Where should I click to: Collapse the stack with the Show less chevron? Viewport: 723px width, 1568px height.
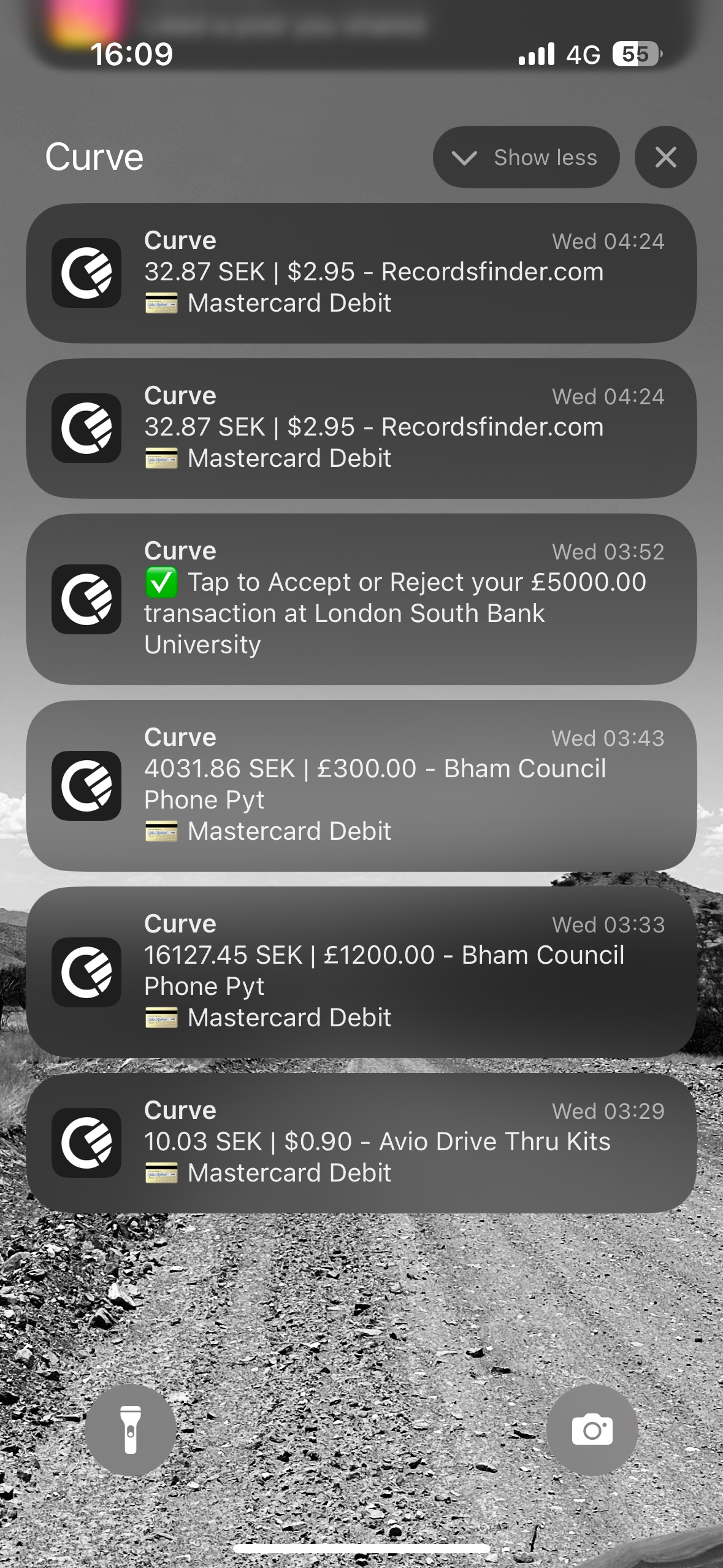click(x=526, y=157)
